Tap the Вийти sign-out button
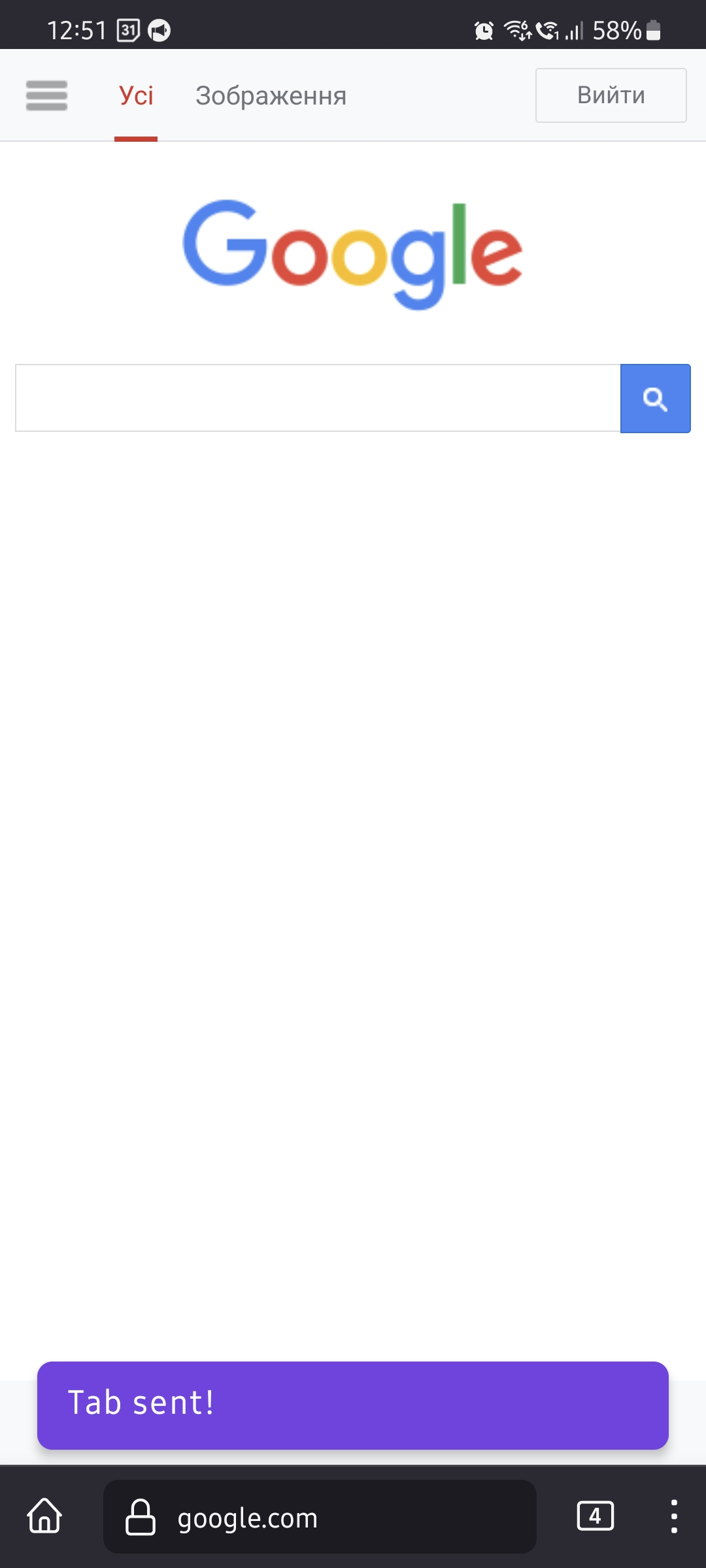Screen dimensions: 706x1568 click(611, 95)
